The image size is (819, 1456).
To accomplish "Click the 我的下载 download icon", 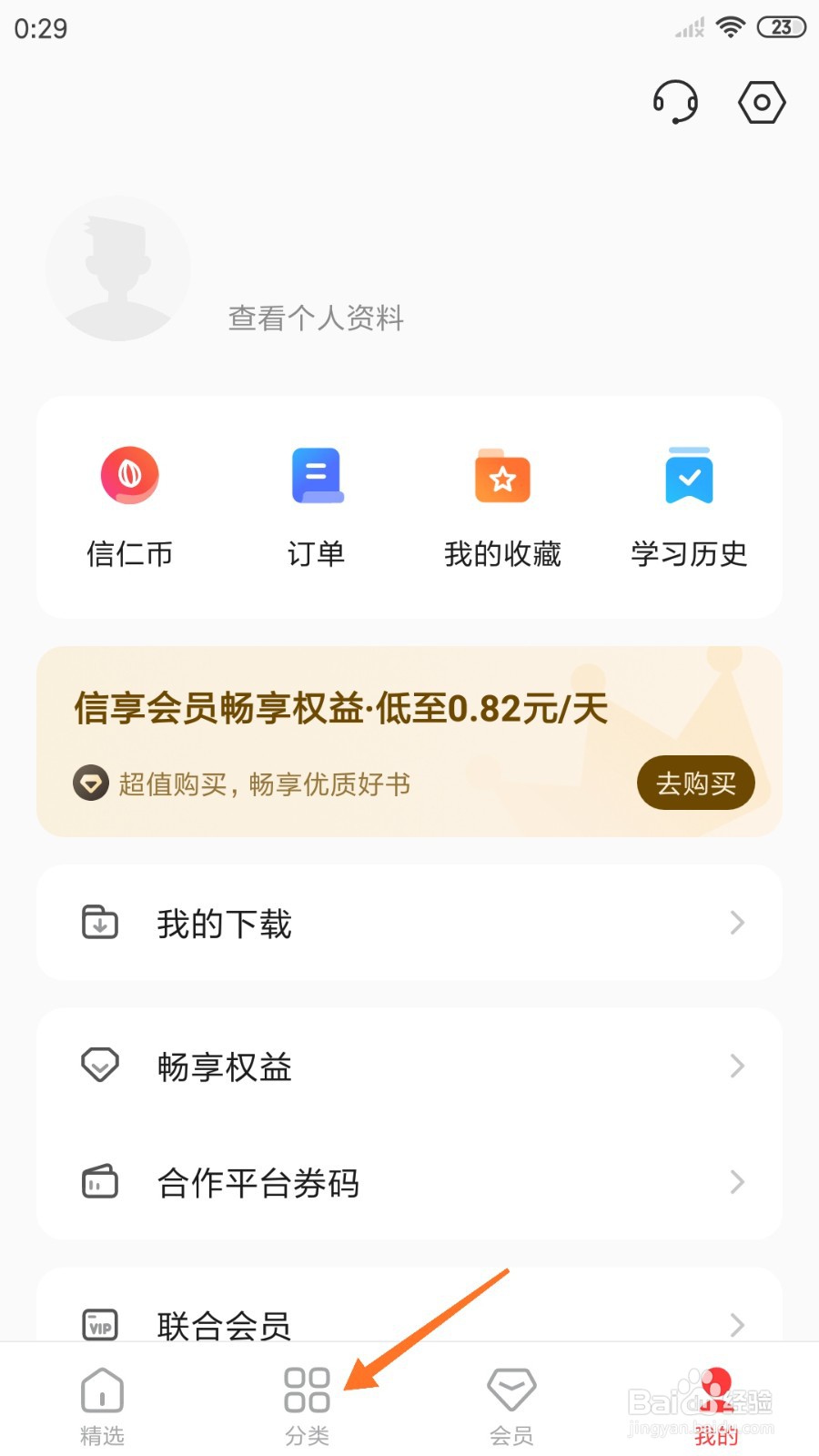I will click(x=98, y=922).
